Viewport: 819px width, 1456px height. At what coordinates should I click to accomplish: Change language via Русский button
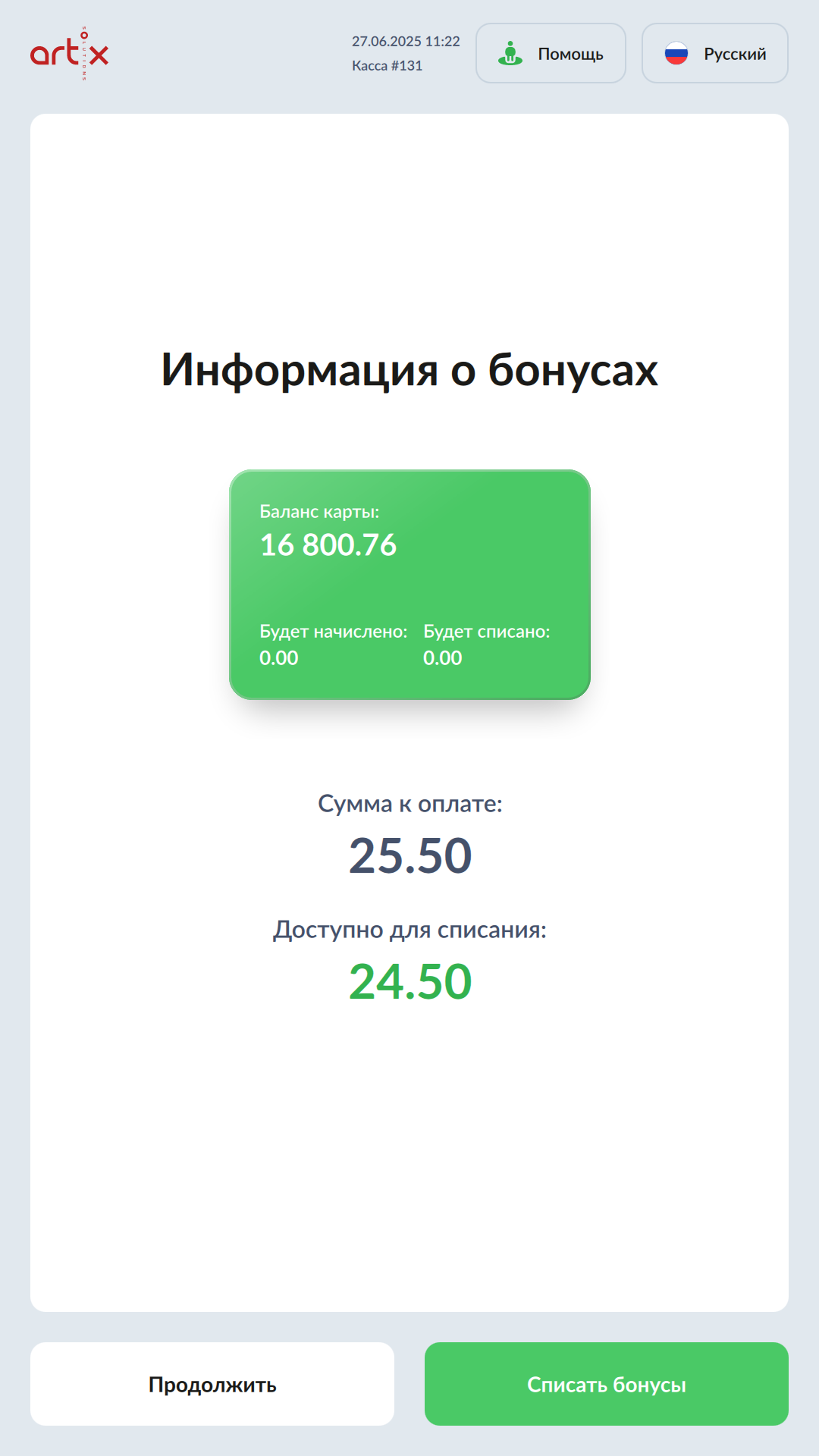(x=714, y=53)
